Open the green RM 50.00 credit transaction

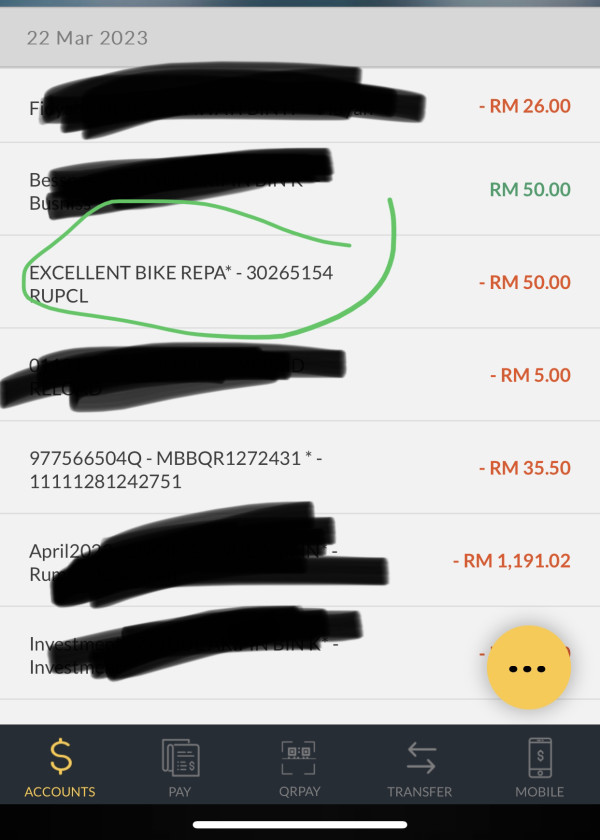(300, 189)
